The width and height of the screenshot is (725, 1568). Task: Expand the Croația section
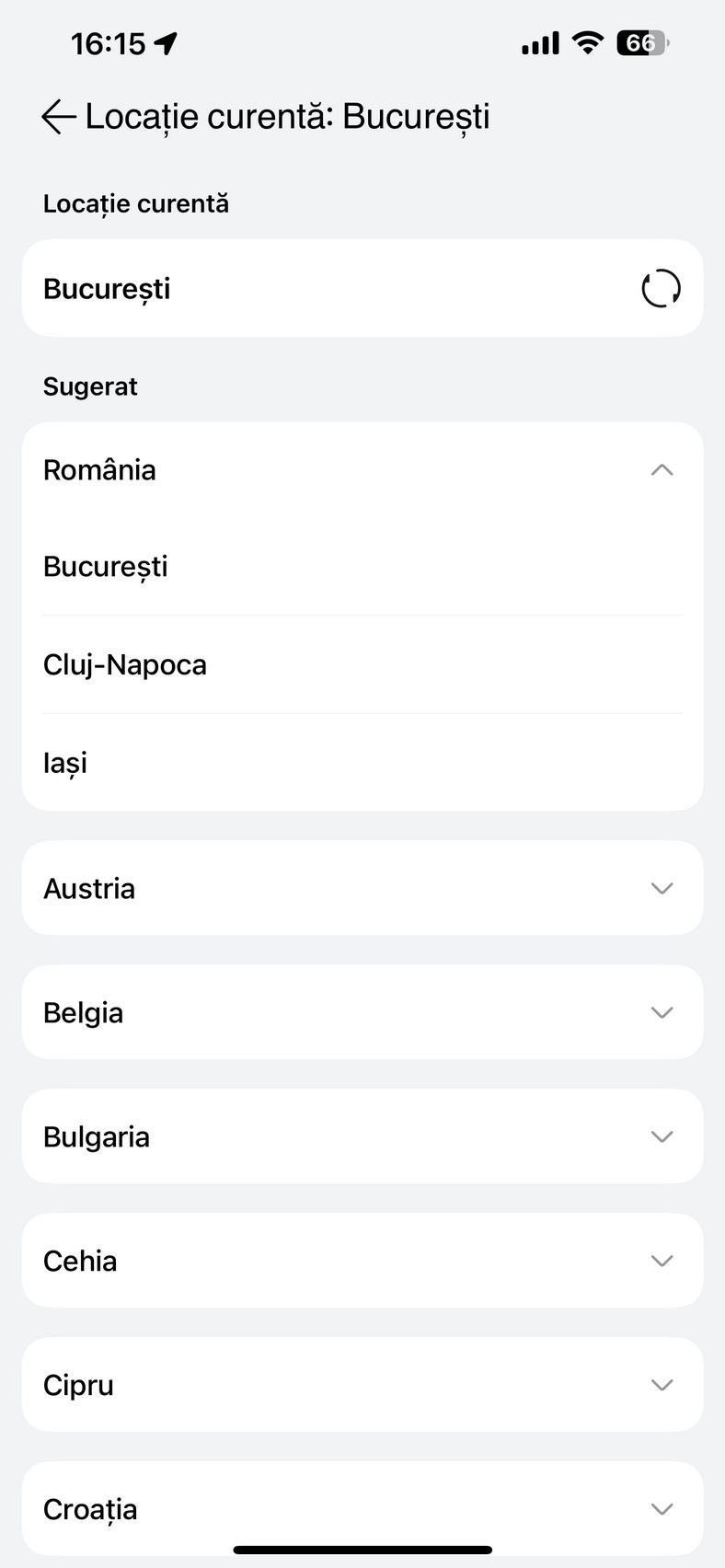[x=362, y=1509]
